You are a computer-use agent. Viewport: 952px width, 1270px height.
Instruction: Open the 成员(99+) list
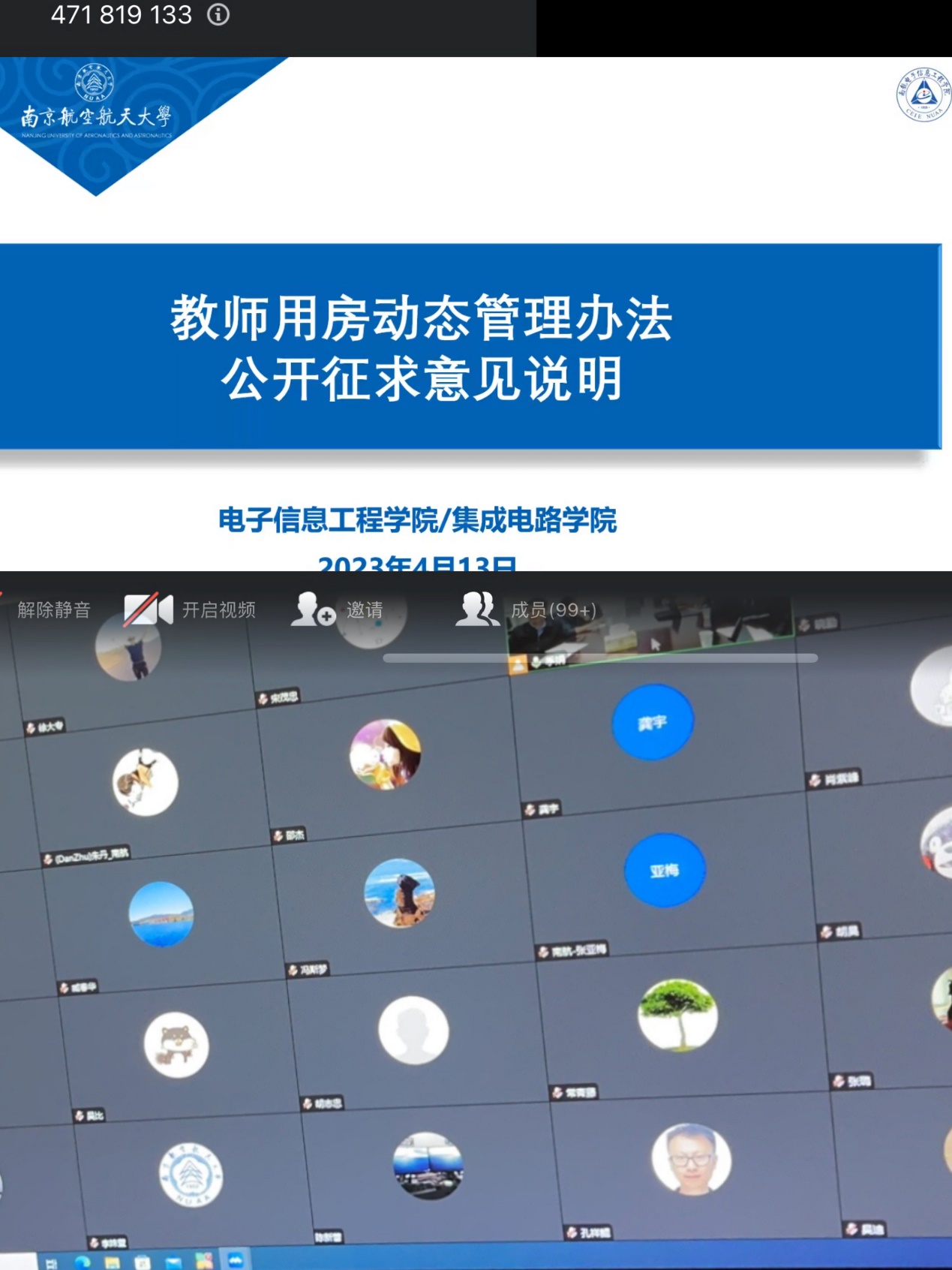pyautogui.click(x=526, y=609)
